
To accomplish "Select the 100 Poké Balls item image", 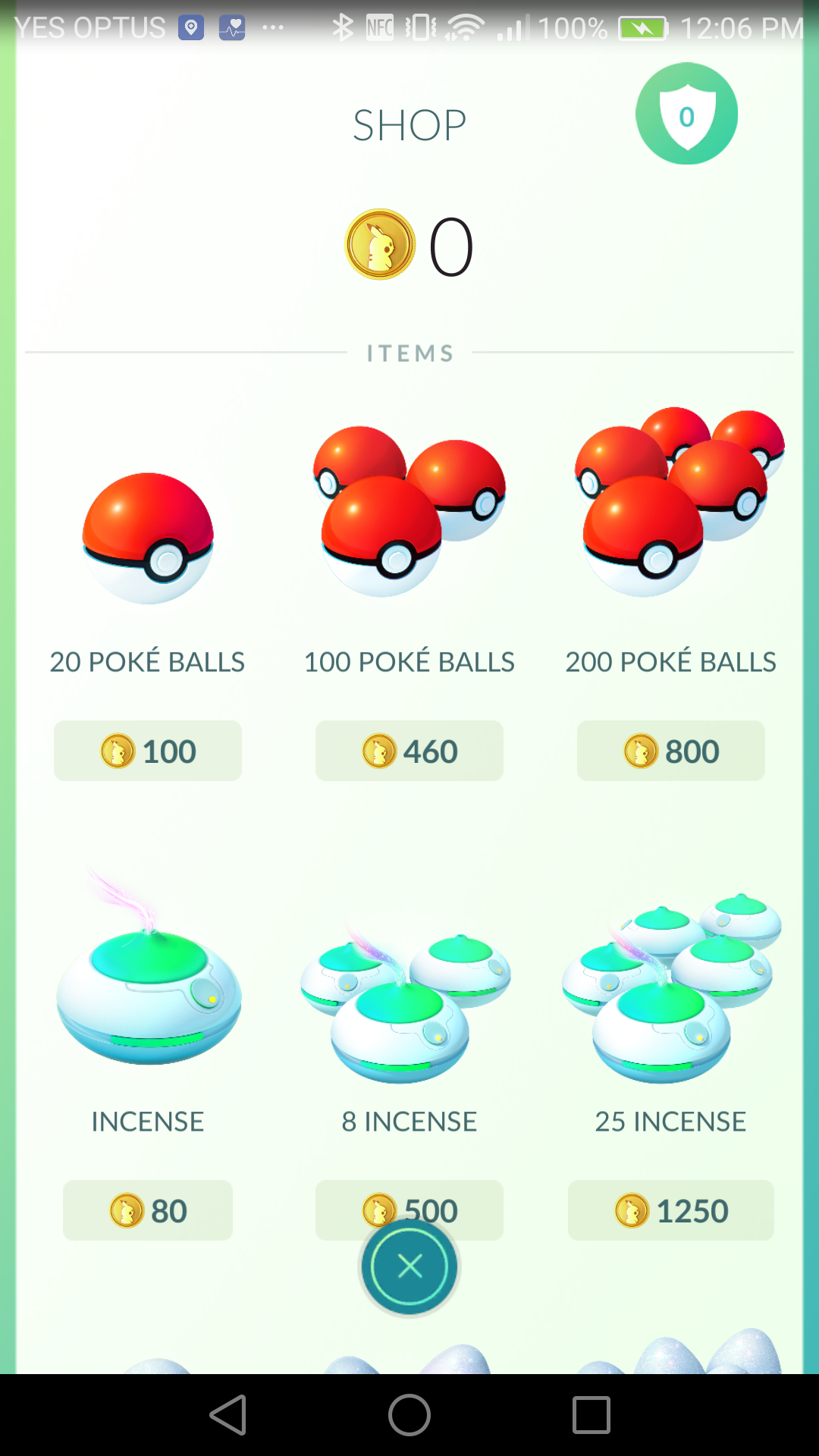I will (409, 511).
